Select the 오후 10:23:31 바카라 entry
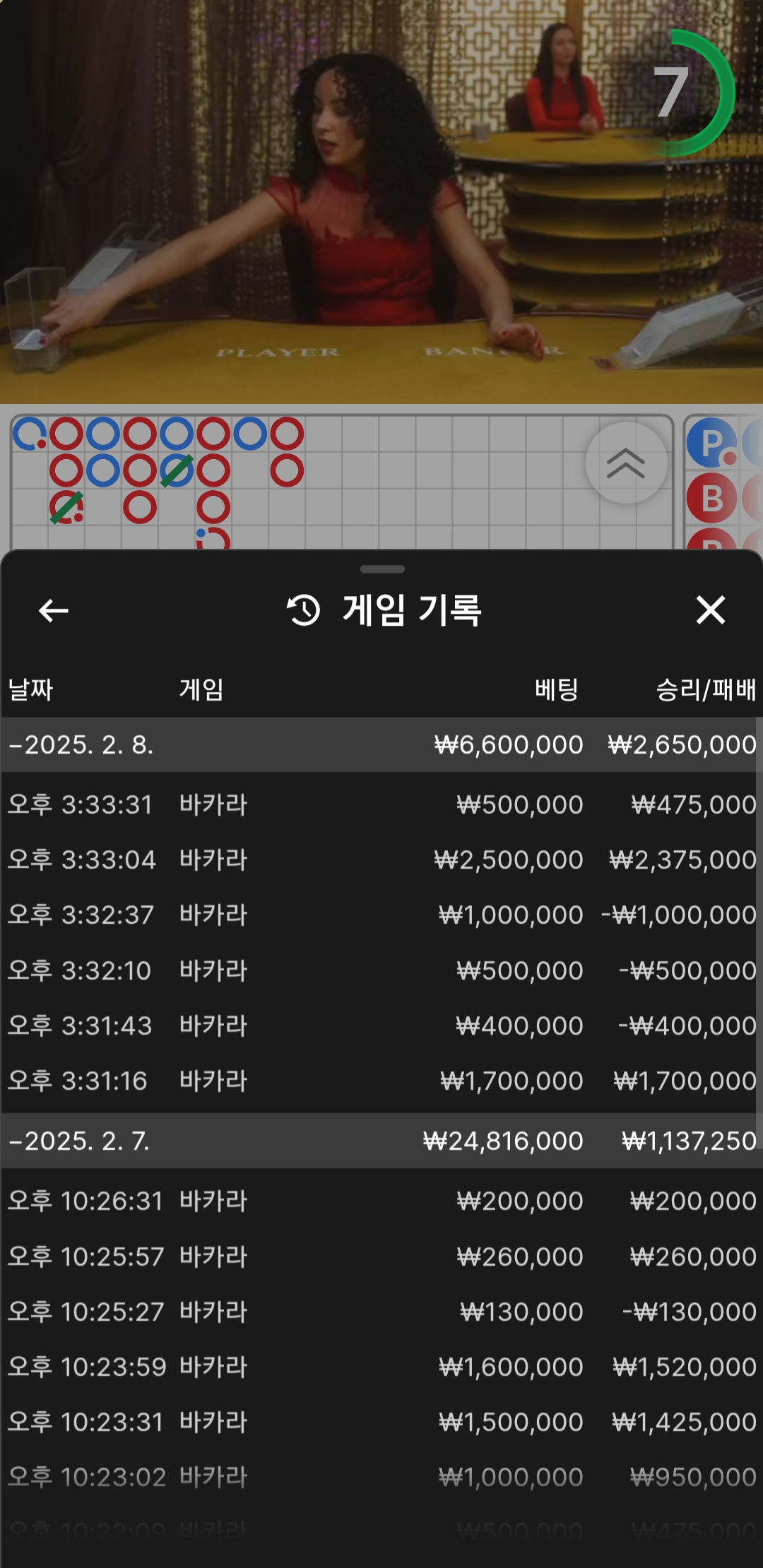This screenshot has height=1568, width=763. [381, 1422]
